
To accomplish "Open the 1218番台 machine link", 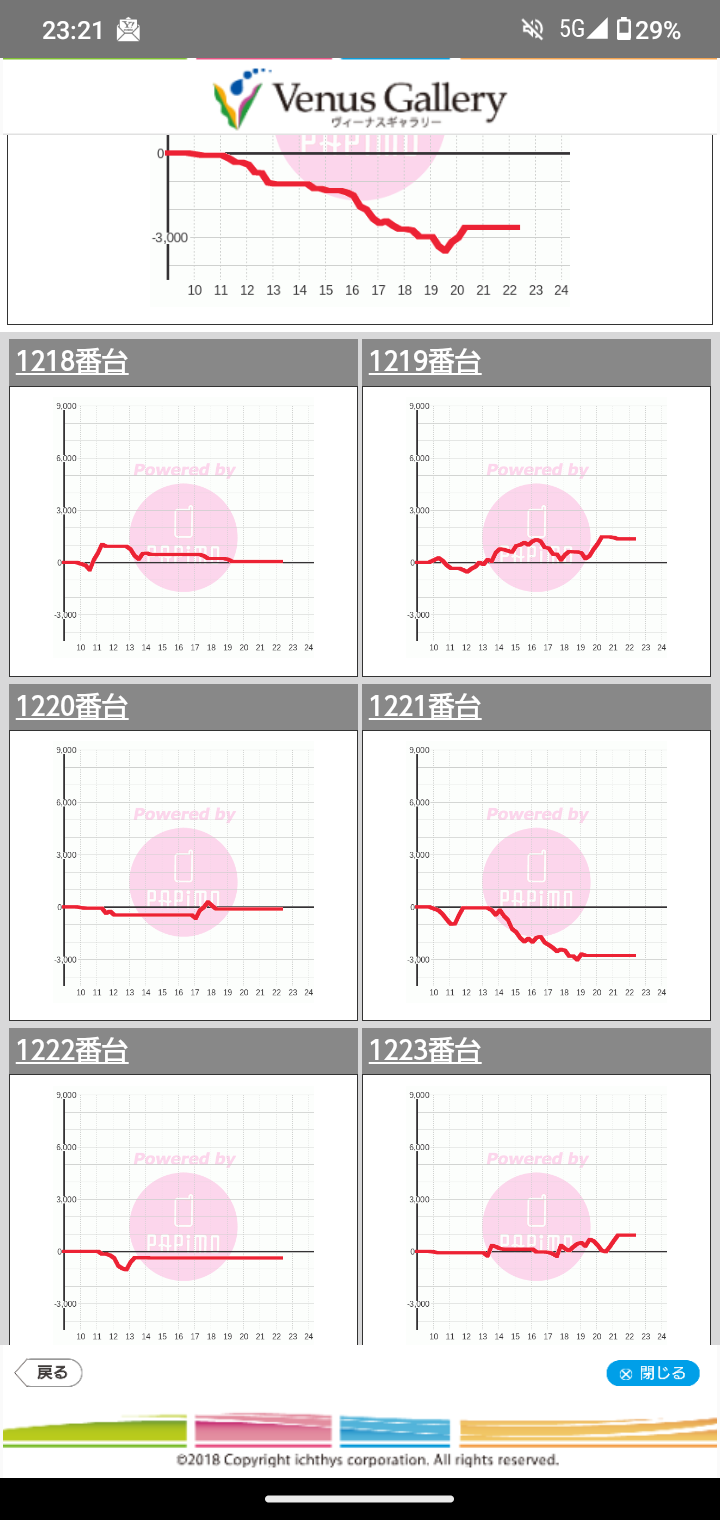I will (x=72, y=362).
